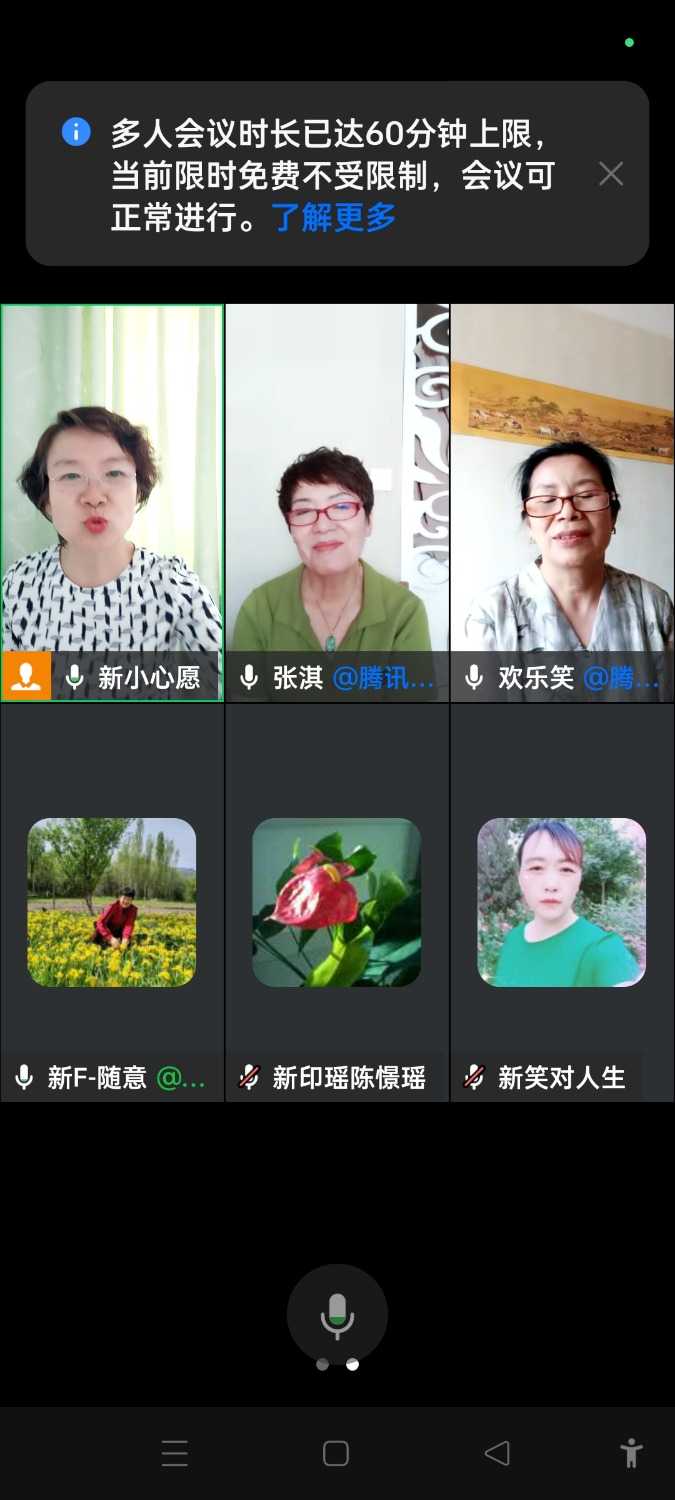The width and height of the screenshot is (675, 1500).
Task: Open recent apps menu
Action: tap(175, 1453)
